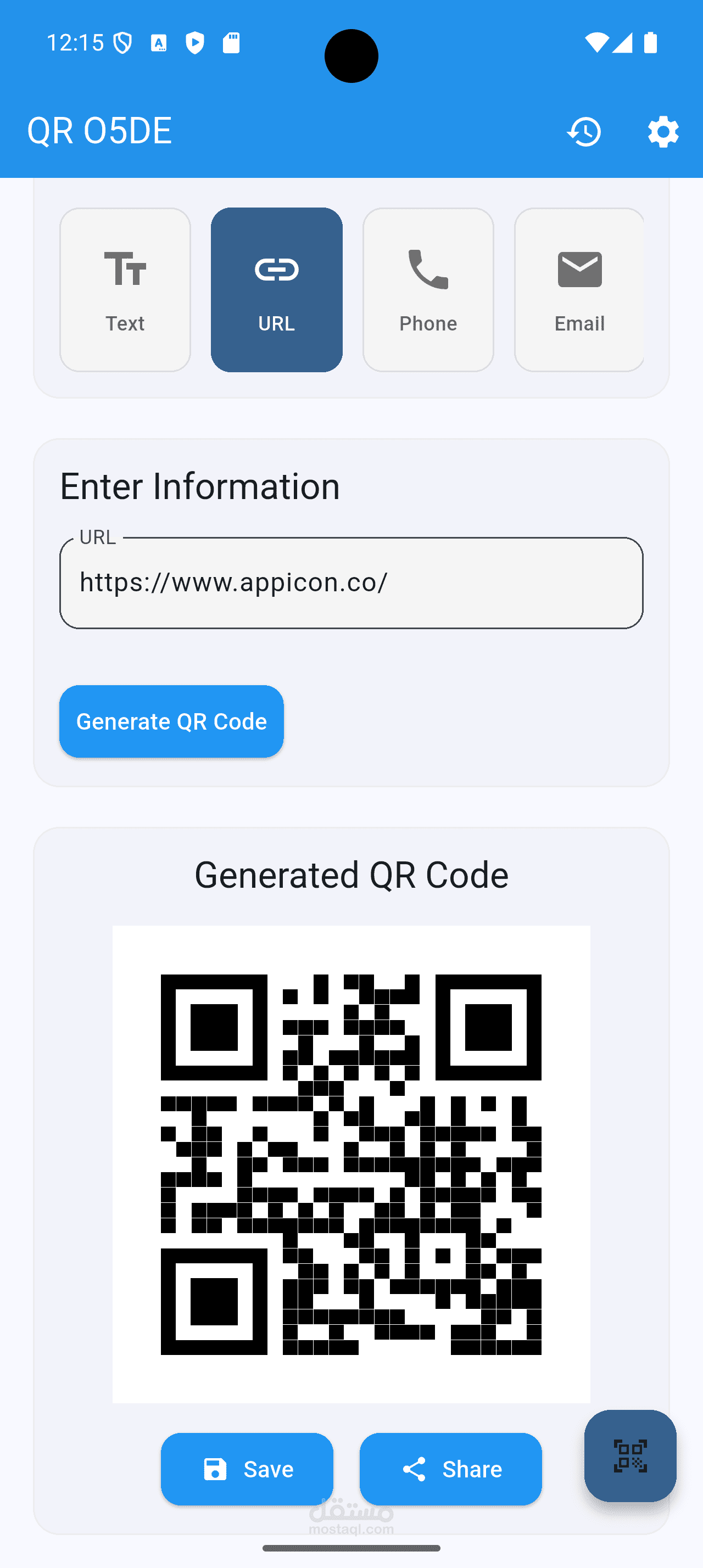703x1568 pixels.
Task: Select the URL link icon
Action: [x=276, y=268]
